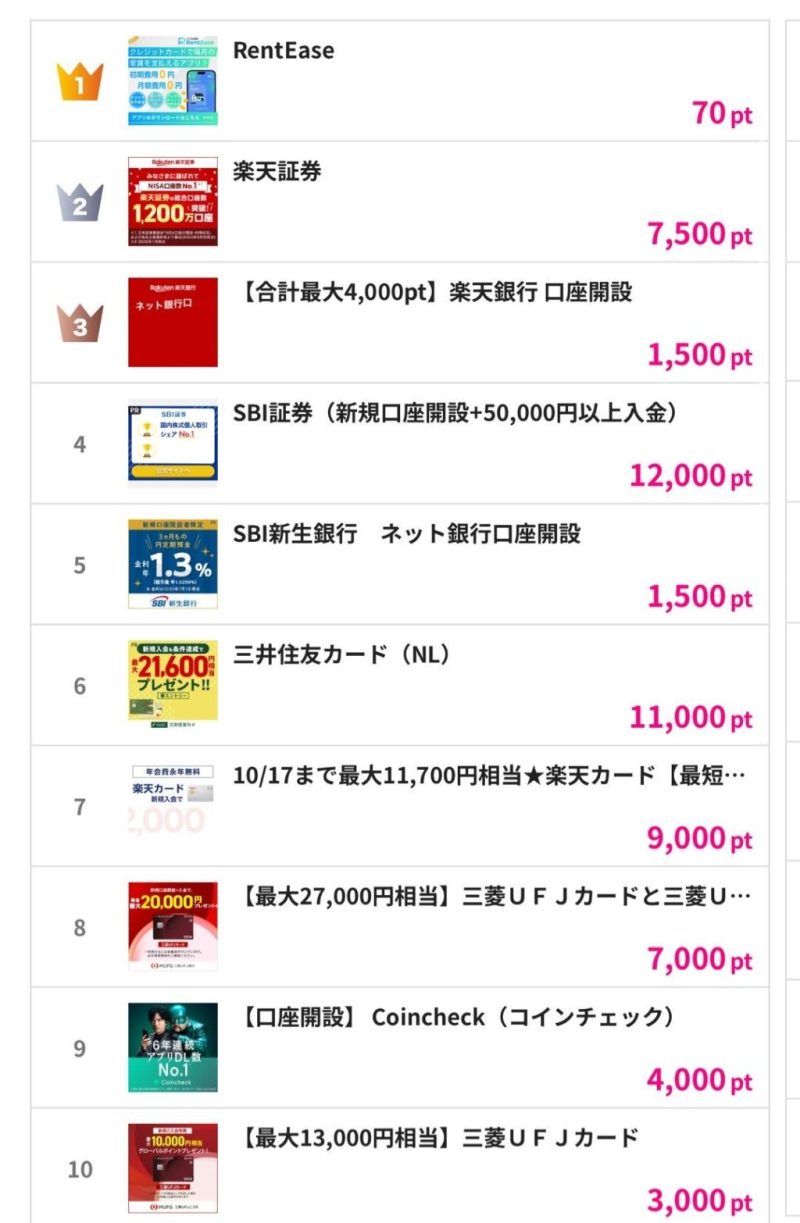The height and width of the screenshot is (1223, 800).
Task: View the 最大13,000円相当 三菱UFJカード offer
Action: tap(440, 1140)
